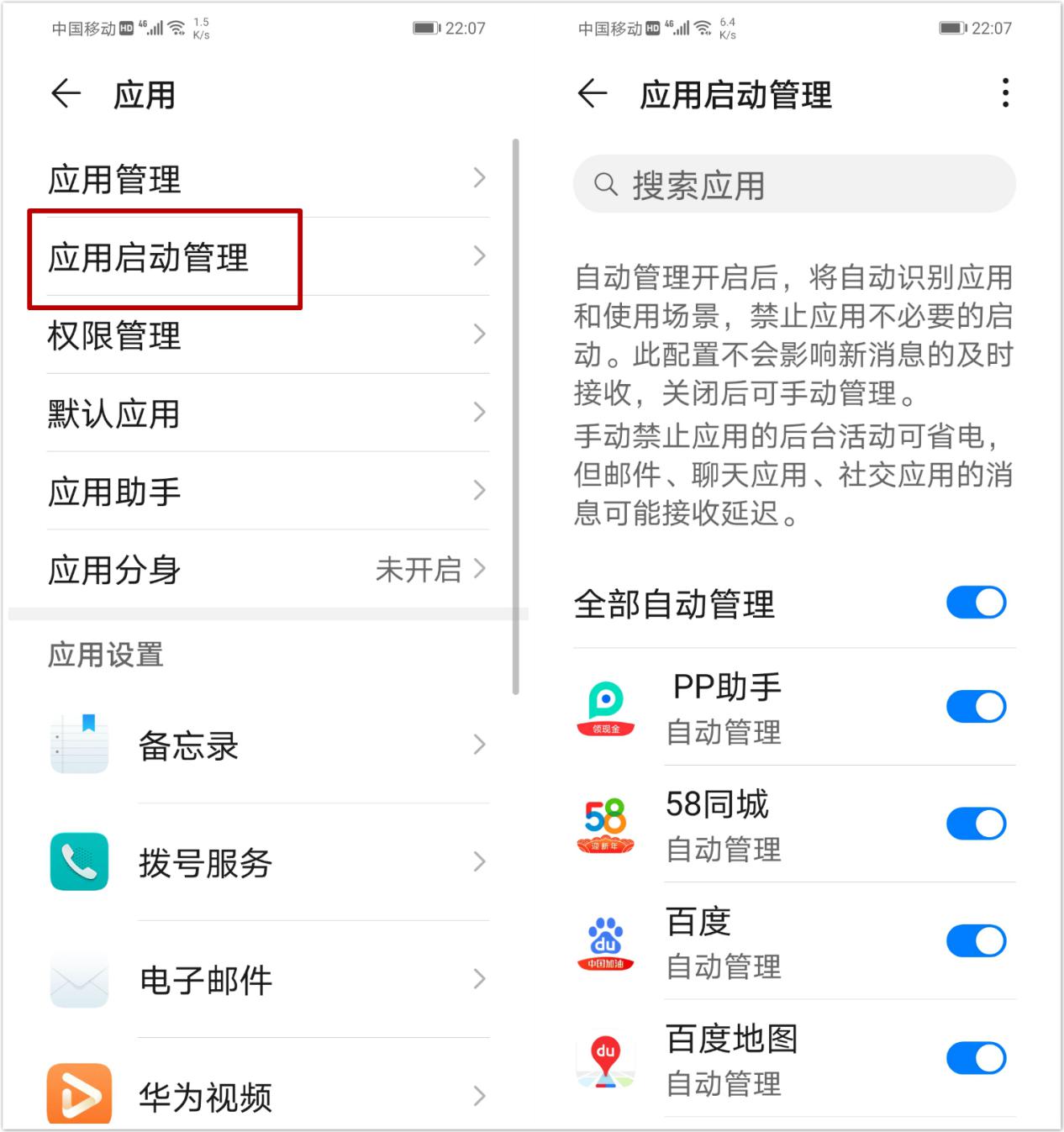Viewport: 1064px width, 1132px height.
Task: Open the PP助手 app icon
Action: (x=607, y=707)
